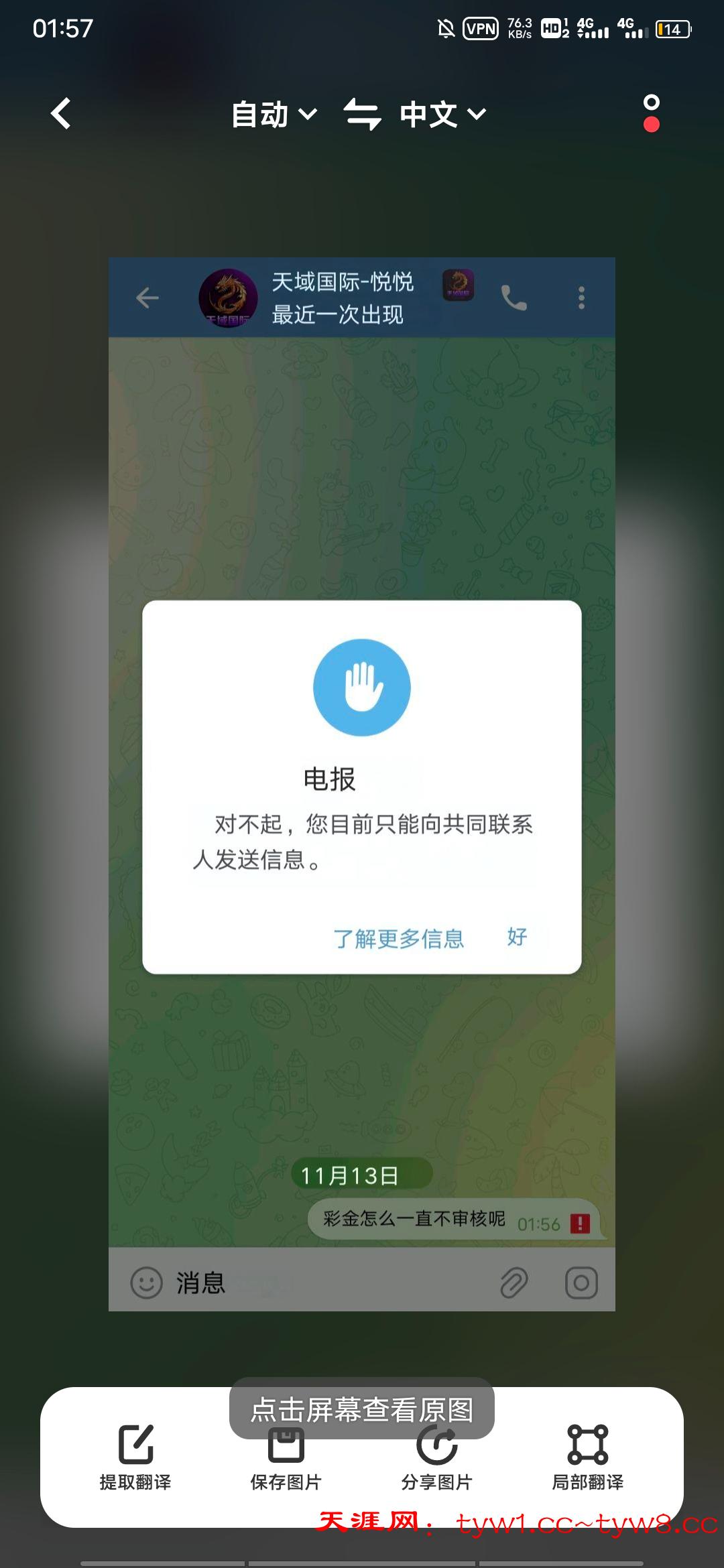The image size is (724, 1568).
Task: Open the source language dropdown 自动
Action: 274,115
